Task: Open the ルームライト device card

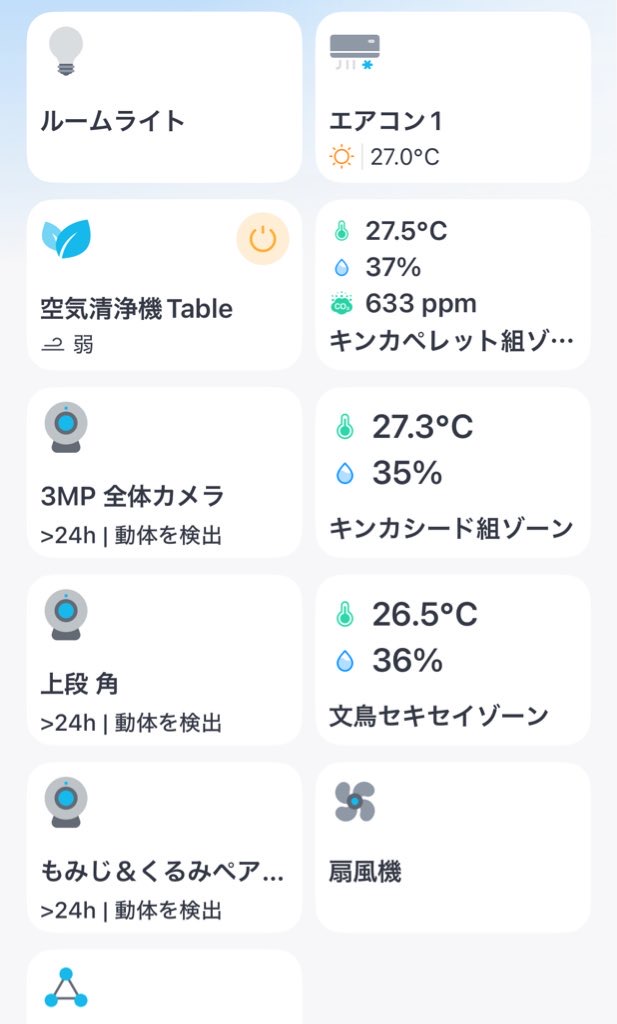Action: [164, 98]
